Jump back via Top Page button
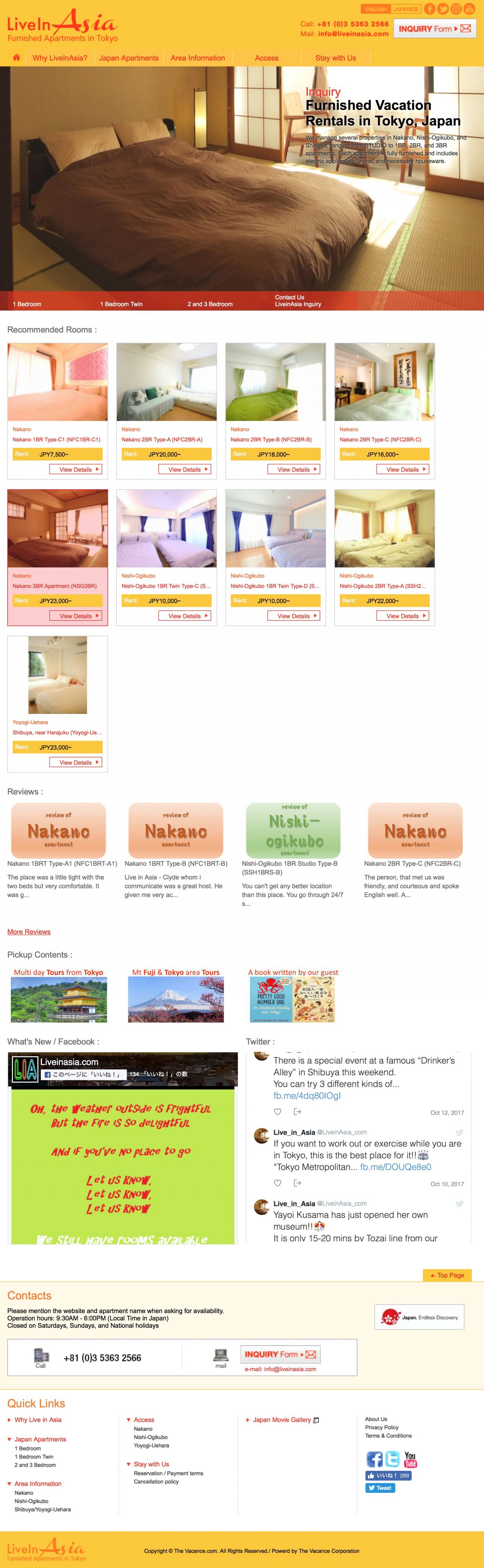484x1568 pixels. point(447,1274)
